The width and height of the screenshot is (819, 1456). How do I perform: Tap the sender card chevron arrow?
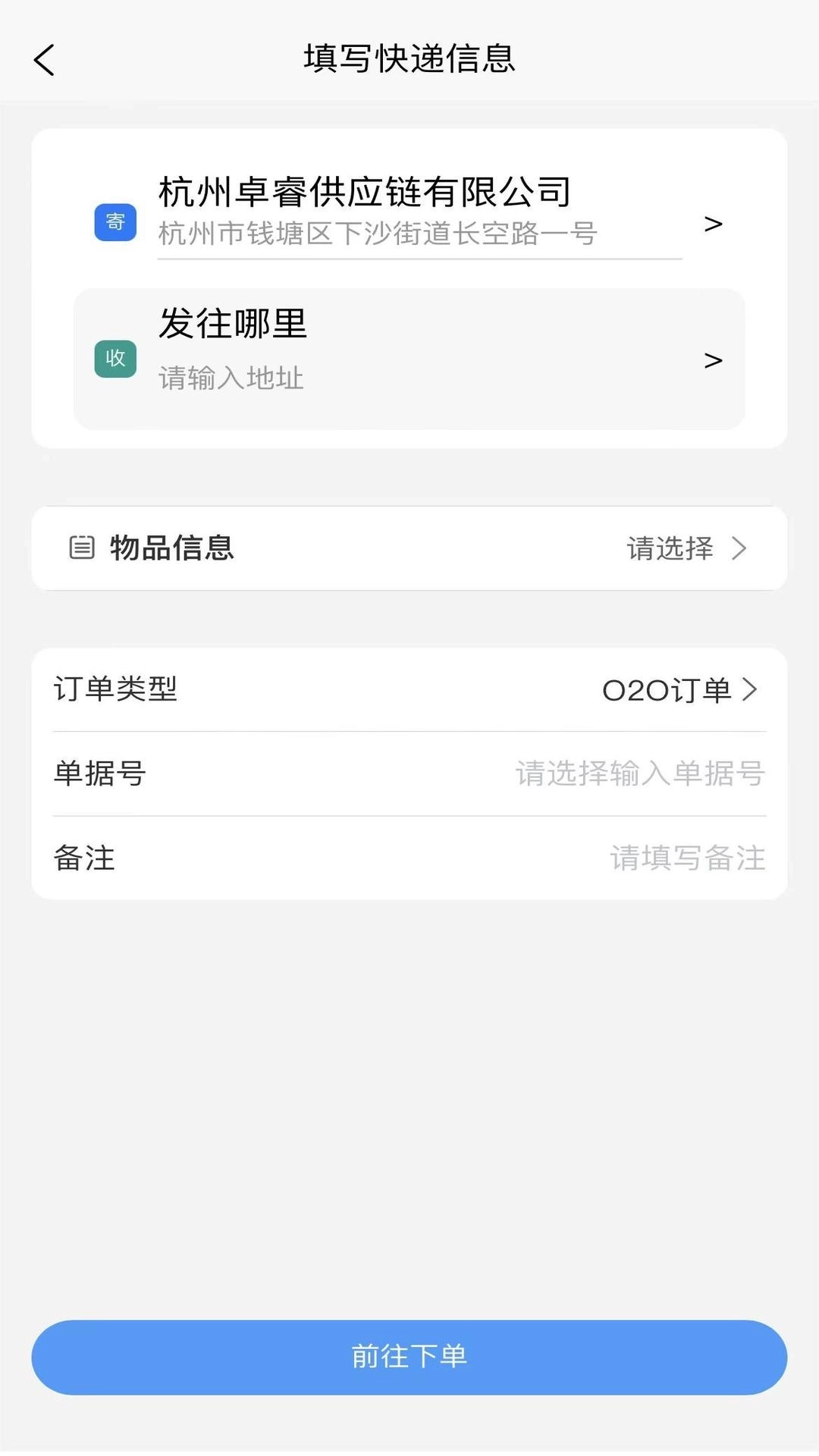pyautogui.click(x=711, y=222)
